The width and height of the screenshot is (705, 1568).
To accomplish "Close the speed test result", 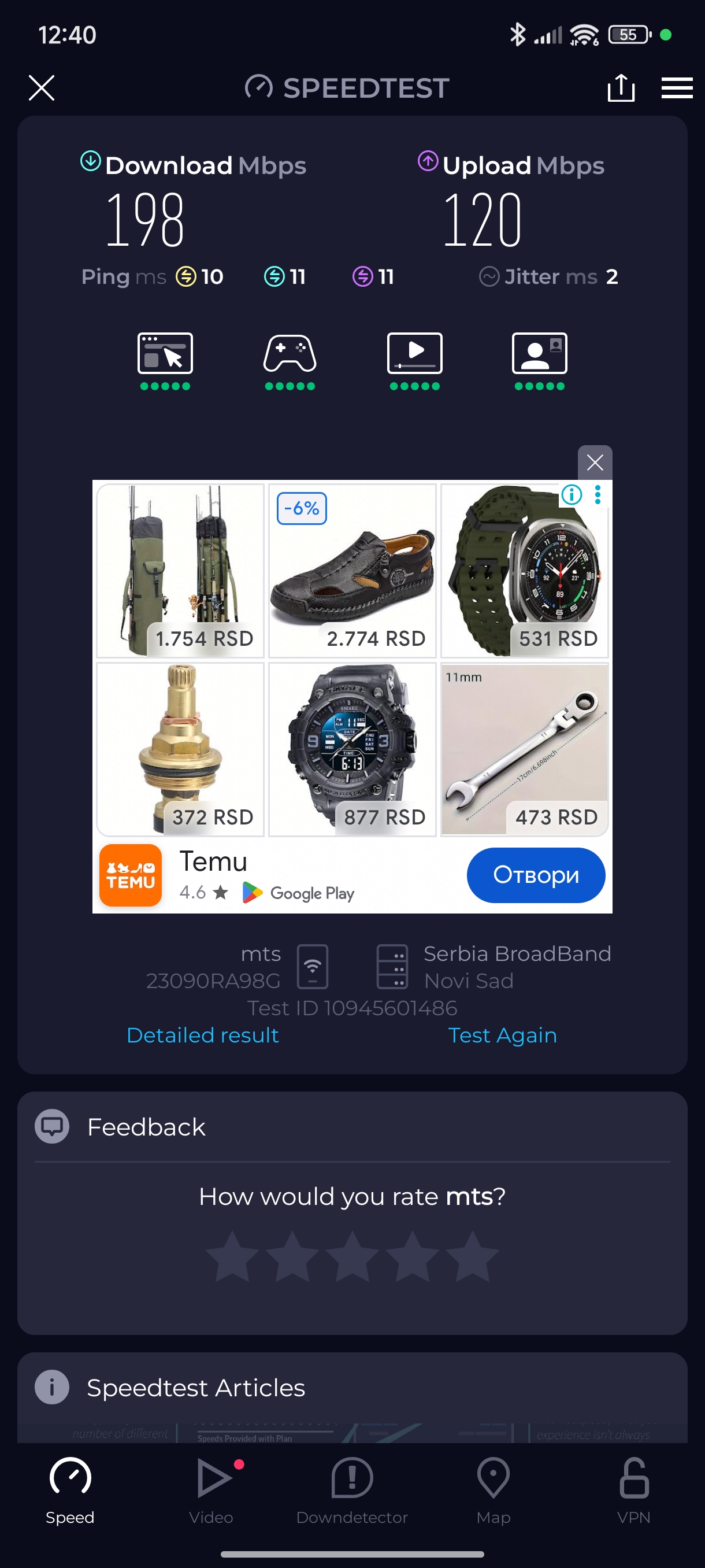I will (x=42, y=88).
